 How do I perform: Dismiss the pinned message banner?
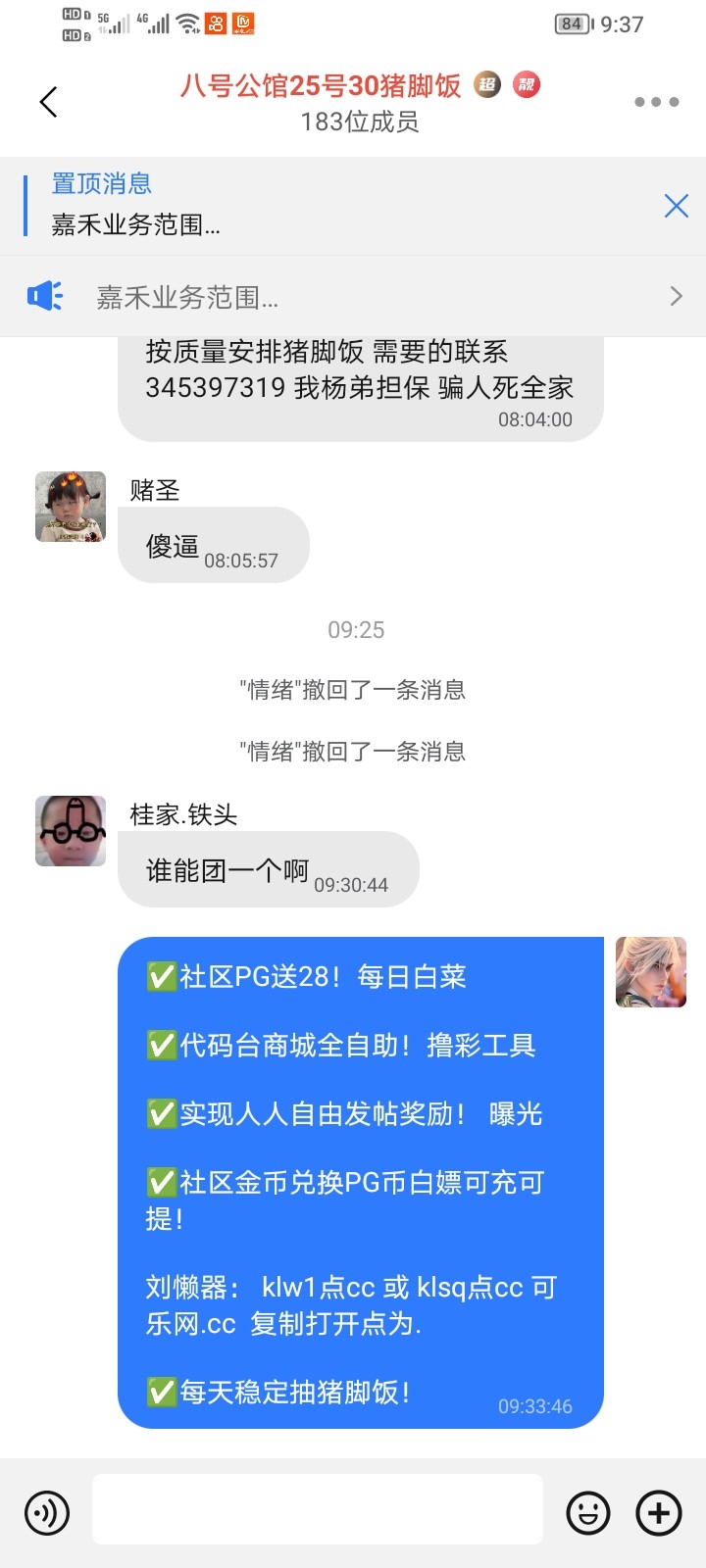click(x=676, y=206)
